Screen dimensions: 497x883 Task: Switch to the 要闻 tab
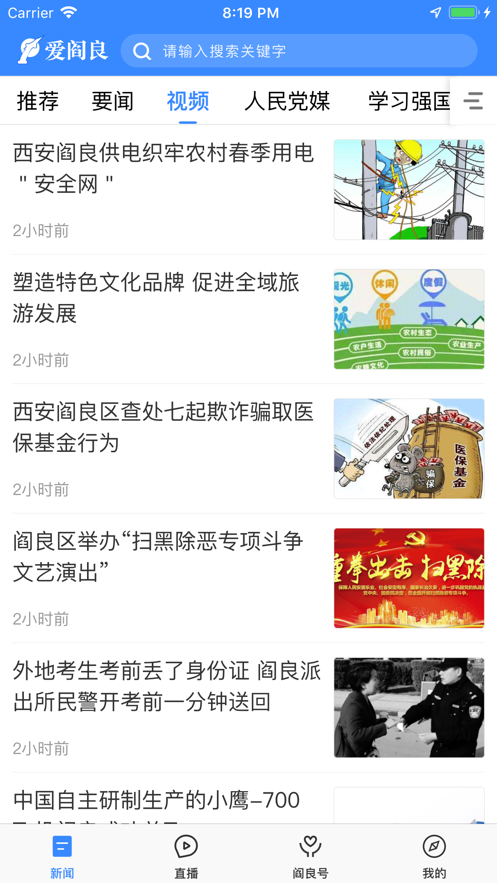pyautogui.click(x=113, y=101)
